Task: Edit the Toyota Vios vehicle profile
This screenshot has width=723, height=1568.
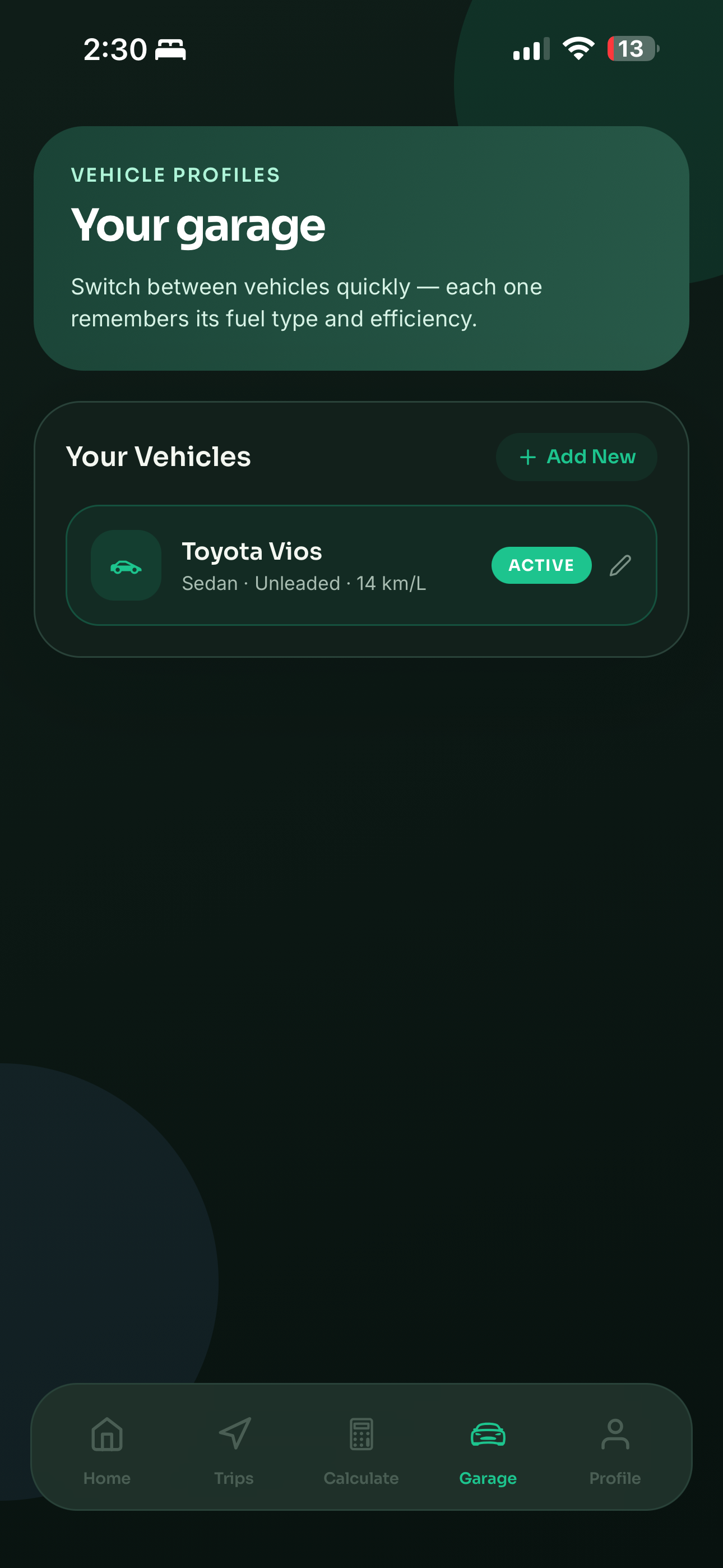Action: [620, 565]
